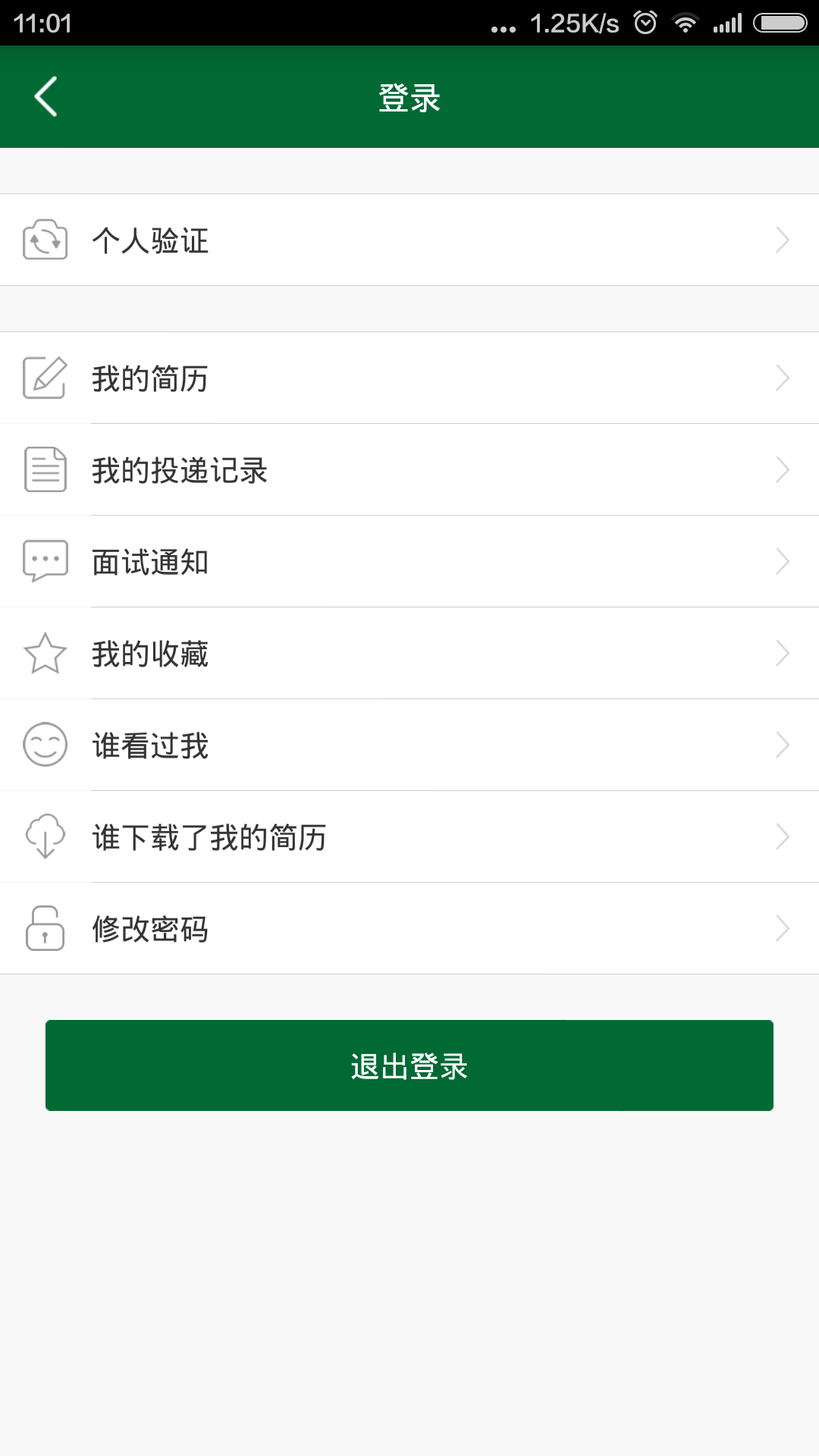Viewport: 819px width, 1456px height.
Task: View 我的投递记录 application records
Action: tap(409, 469)
